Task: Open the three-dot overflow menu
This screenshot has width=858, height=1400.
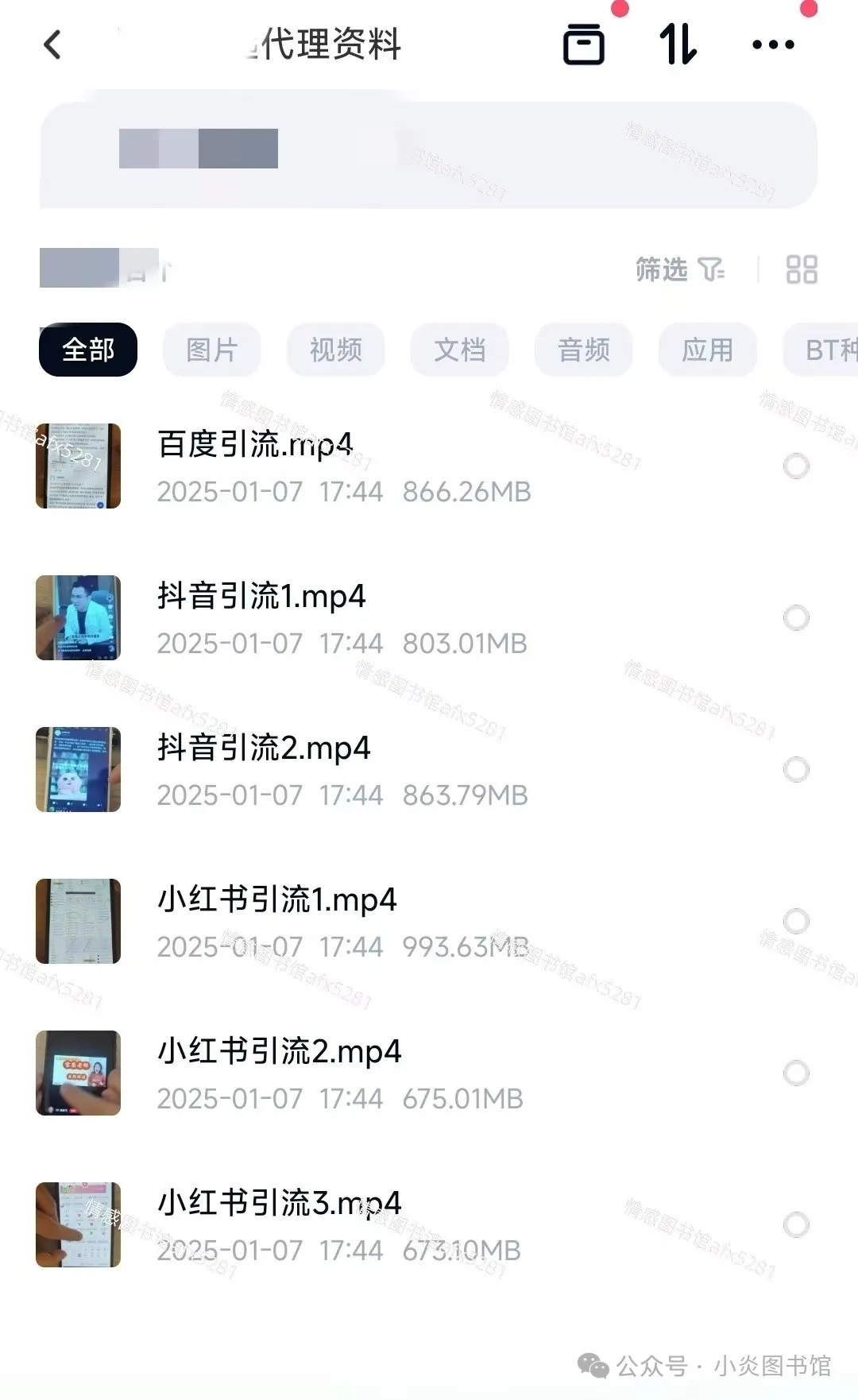Action: coord(773,44)
